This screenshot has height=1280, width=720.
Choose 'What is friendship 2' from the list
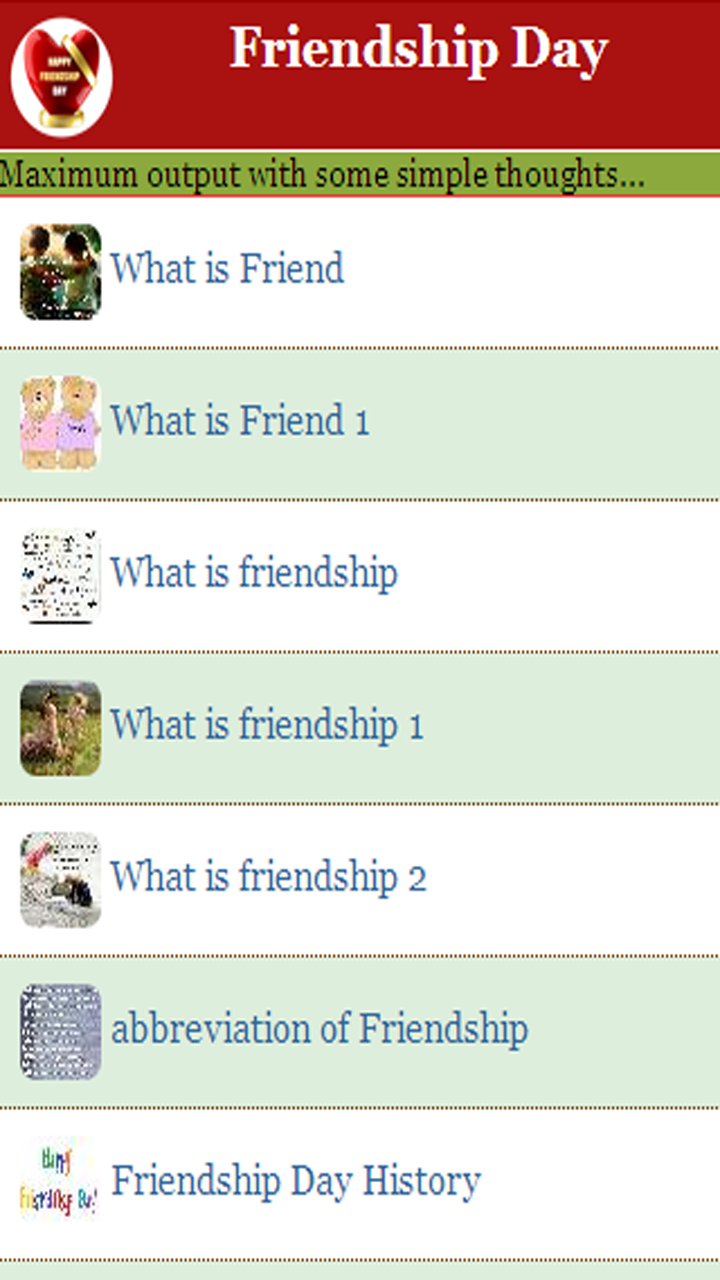268,877
